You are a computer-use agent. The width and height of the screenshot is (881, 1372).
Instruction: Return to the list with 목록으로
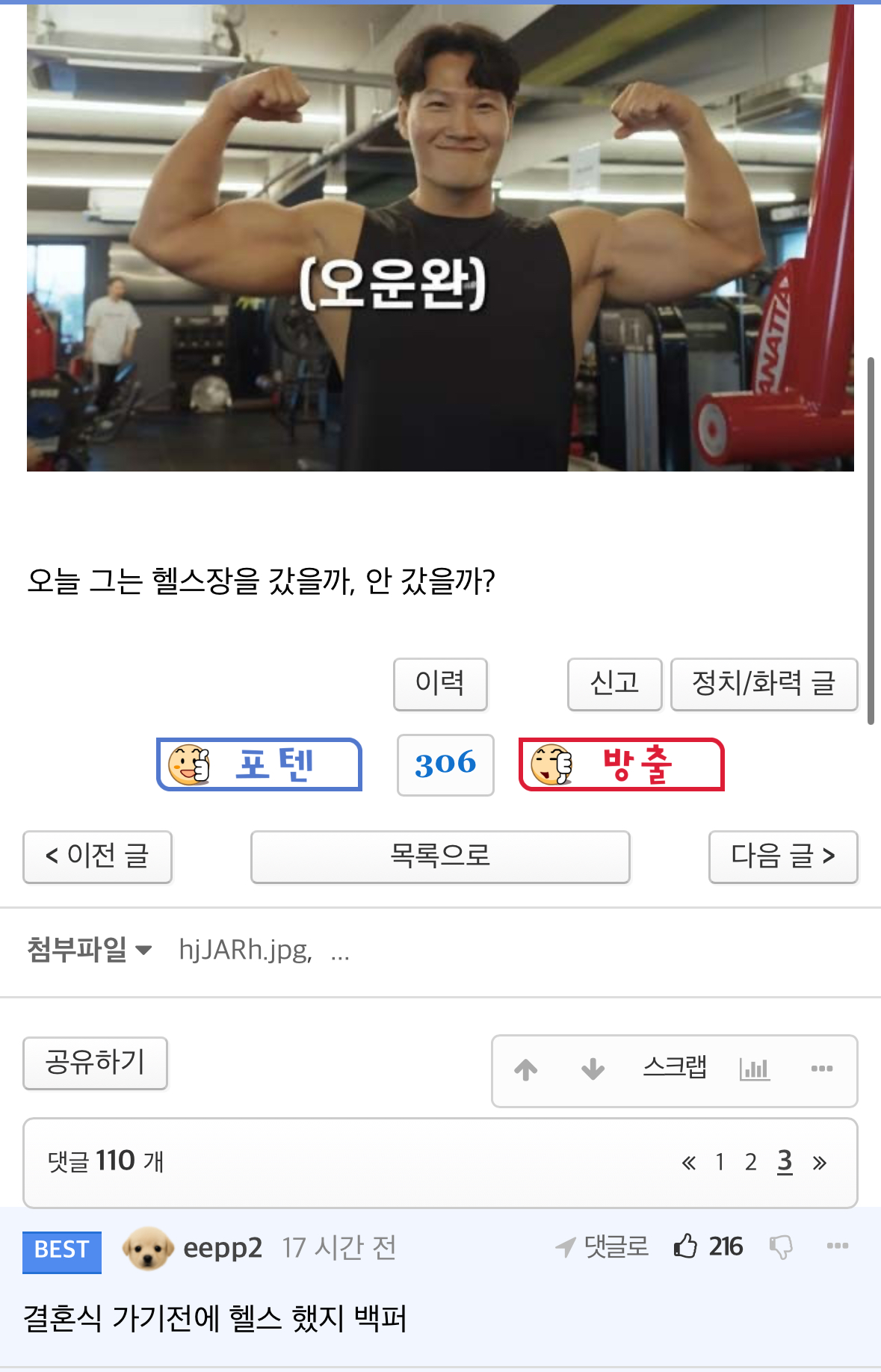[440, 856]
